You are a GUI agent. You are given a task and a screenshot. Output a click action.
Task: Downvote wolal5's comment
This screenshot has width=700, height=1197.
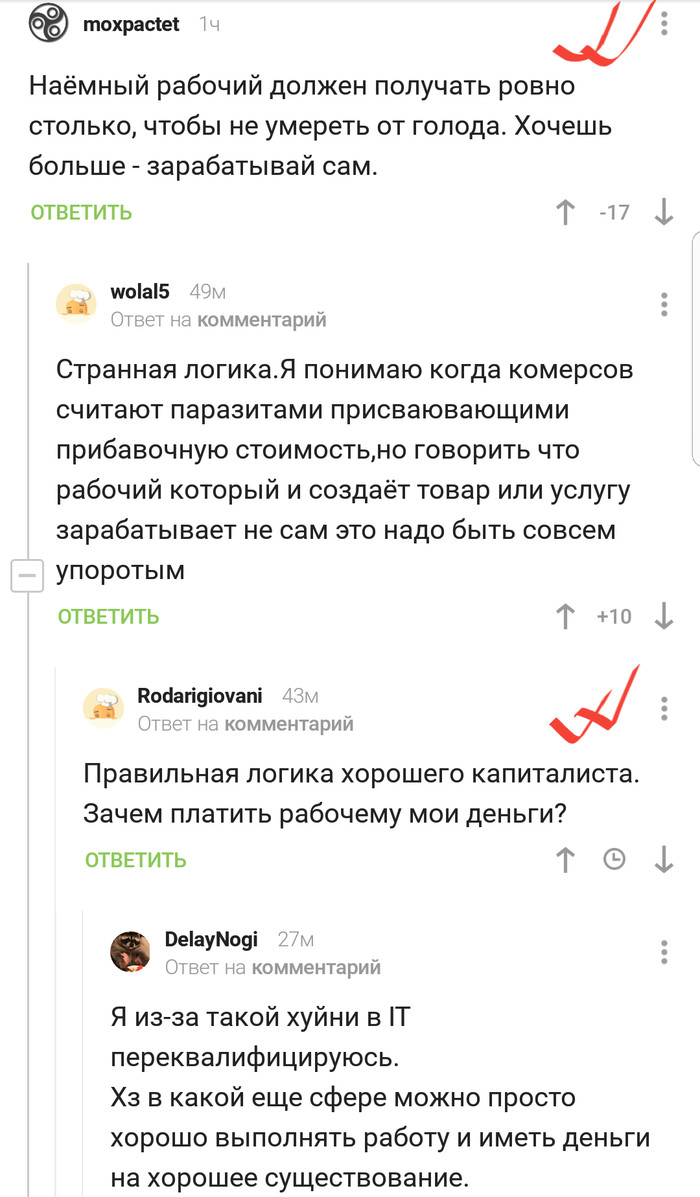coord(664,616)
